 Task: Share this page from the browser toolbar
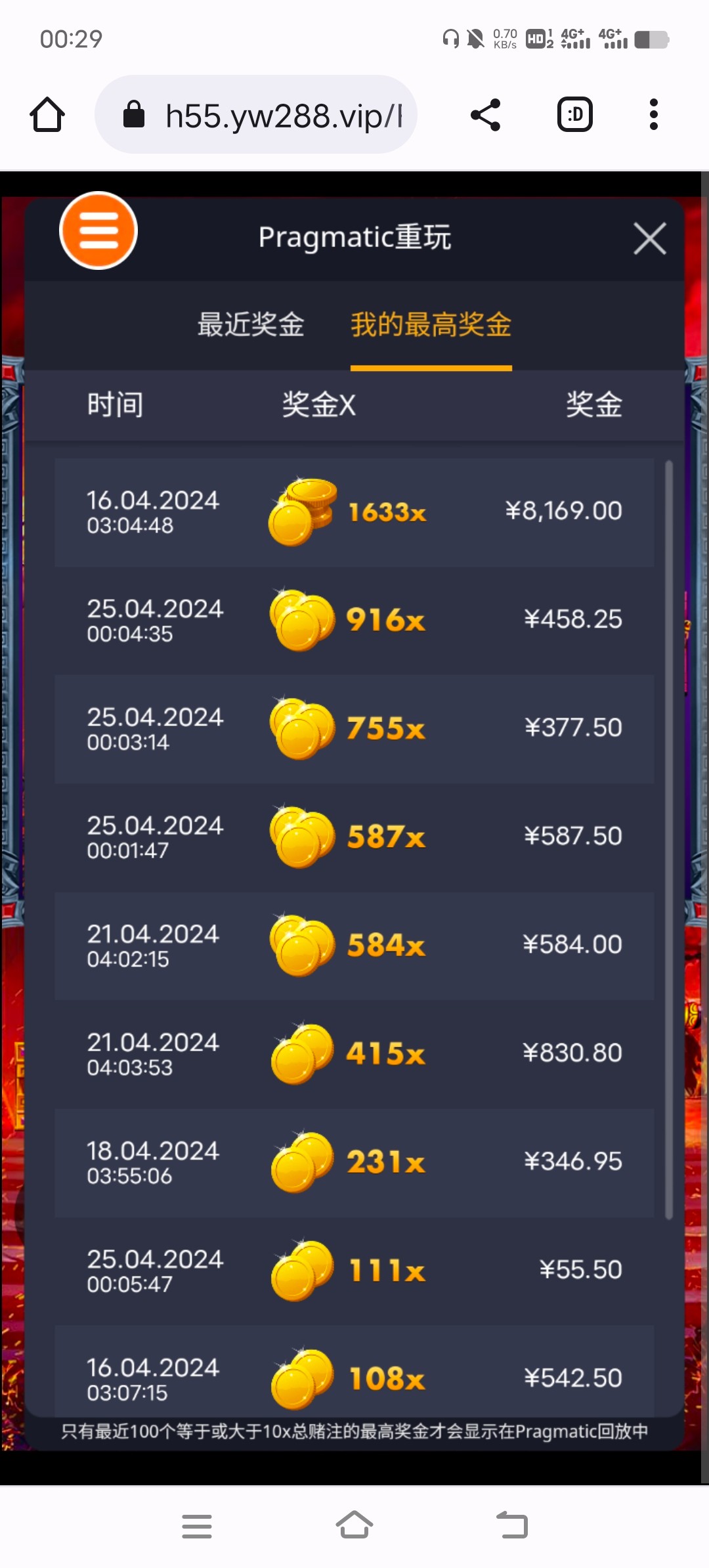pos(486,115)
